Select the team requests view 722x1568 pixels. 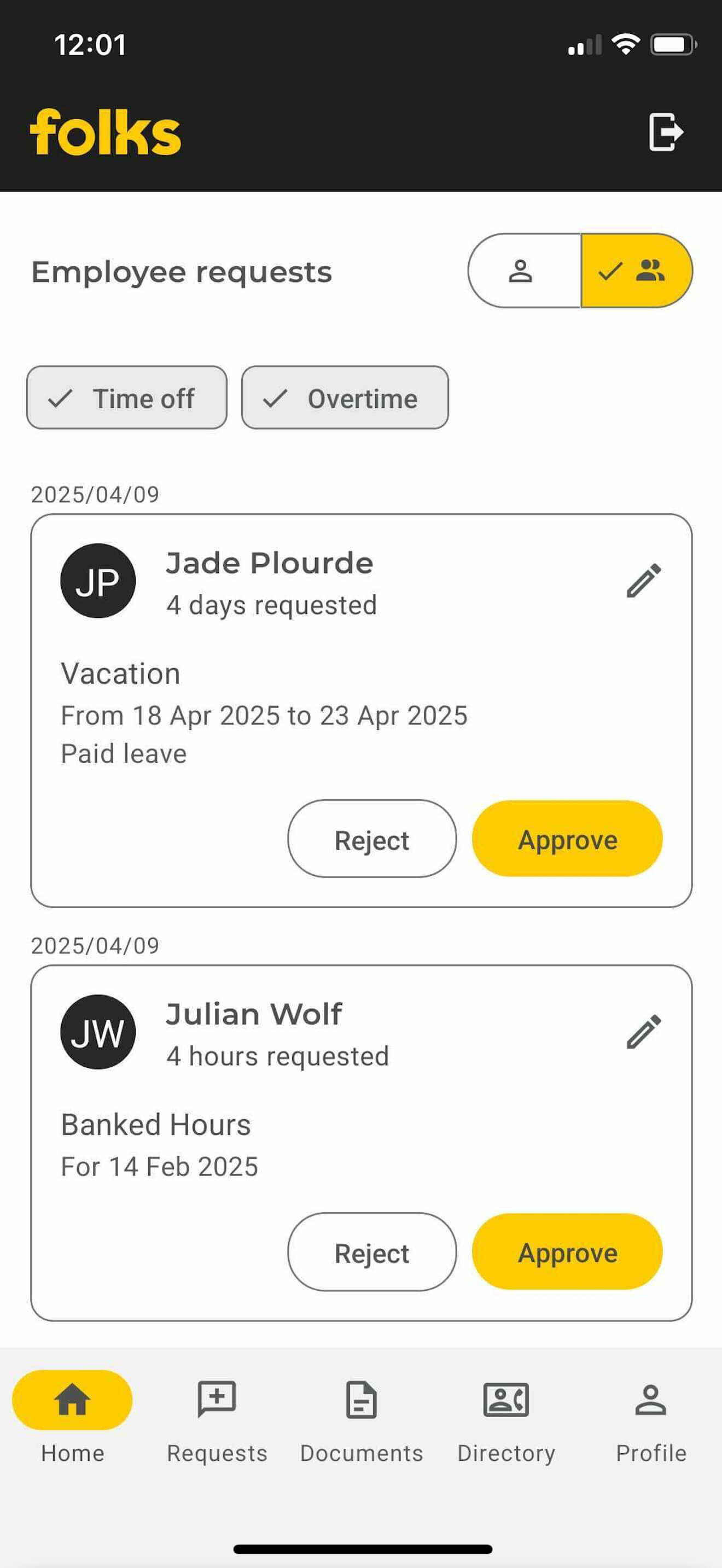636,271
